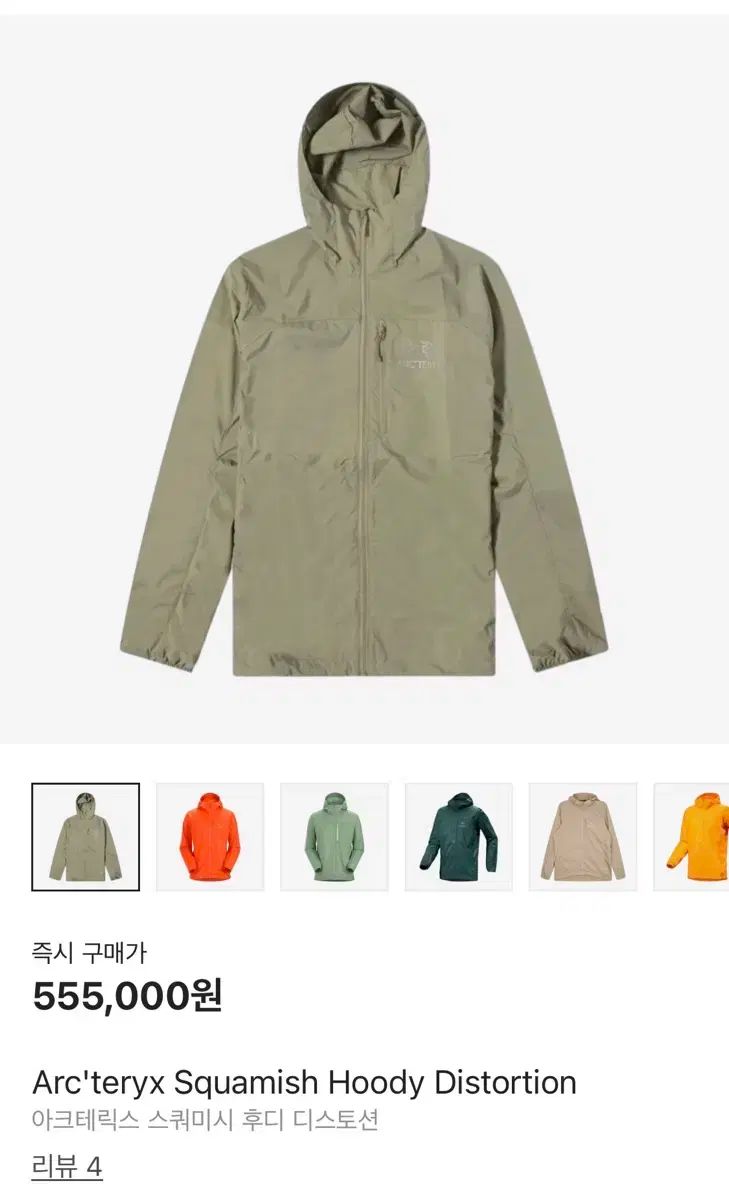View the yellow jacket thumbnail
The image size is (729, 1200).
tap(695, 837)
